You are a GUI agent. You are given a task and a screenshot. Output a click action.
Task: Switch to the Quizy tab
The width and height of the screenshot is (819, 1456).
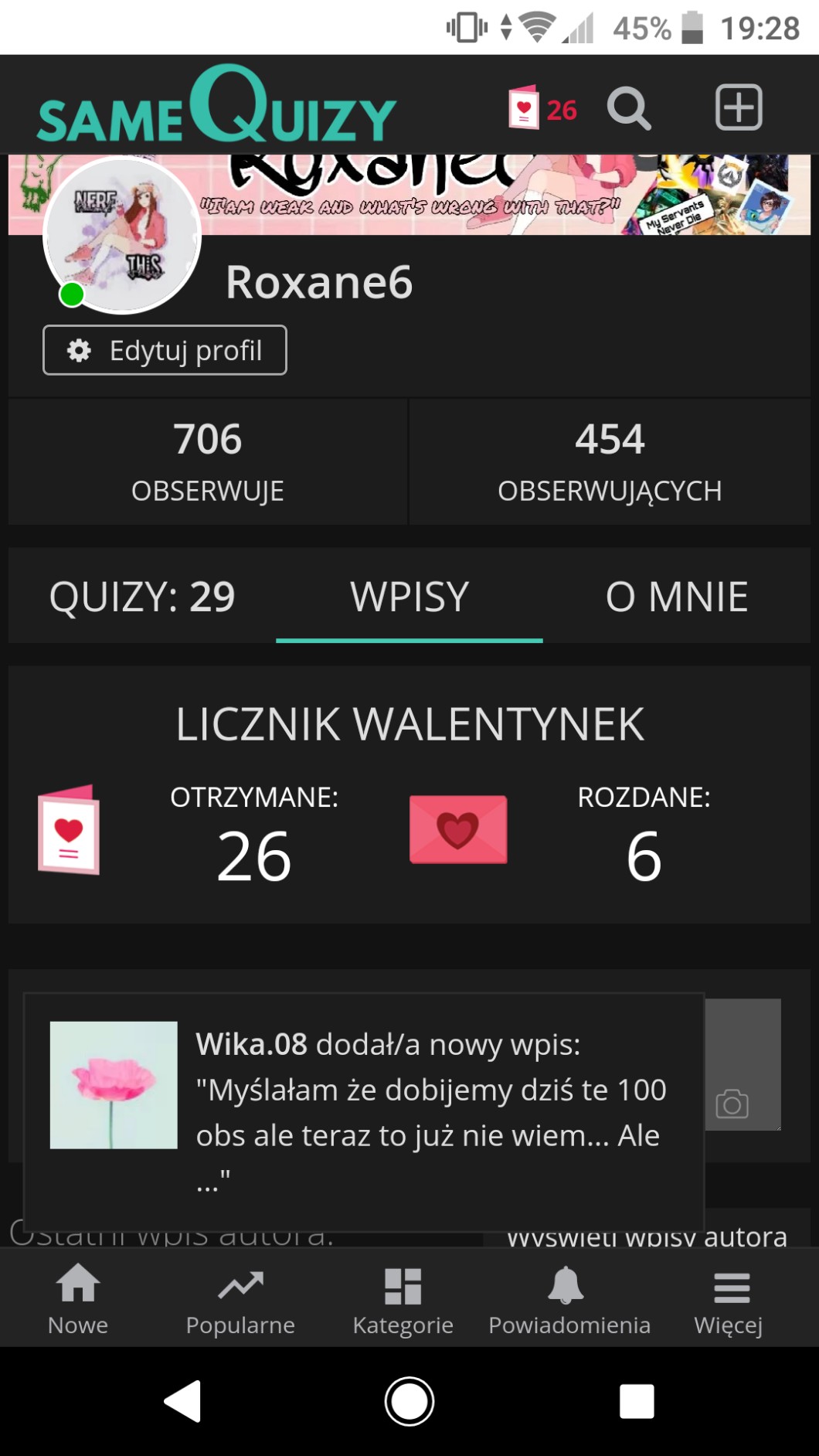142,597
